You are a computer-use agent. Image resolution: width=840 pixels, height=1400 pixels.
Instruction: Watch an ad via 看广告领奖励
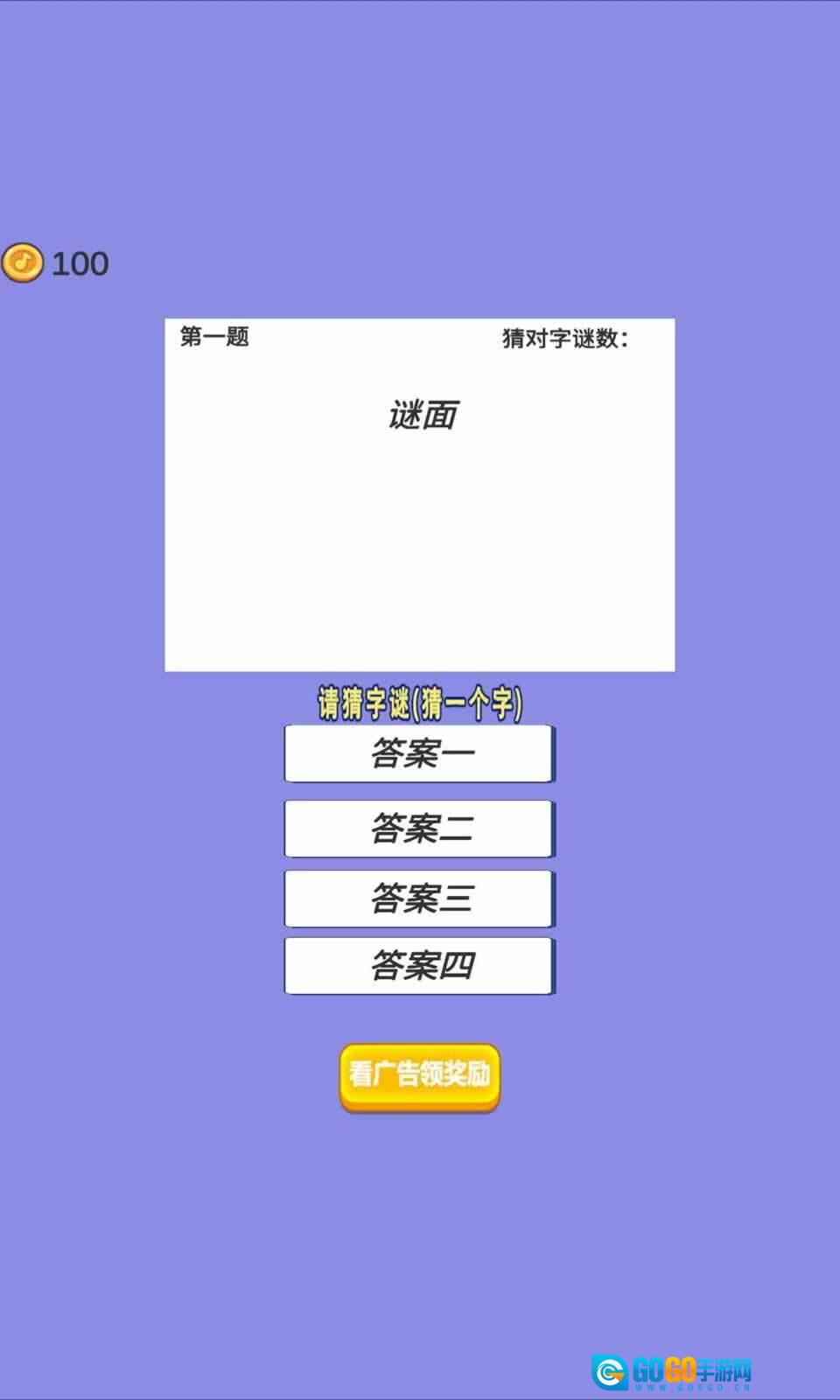coord(419,1075)
